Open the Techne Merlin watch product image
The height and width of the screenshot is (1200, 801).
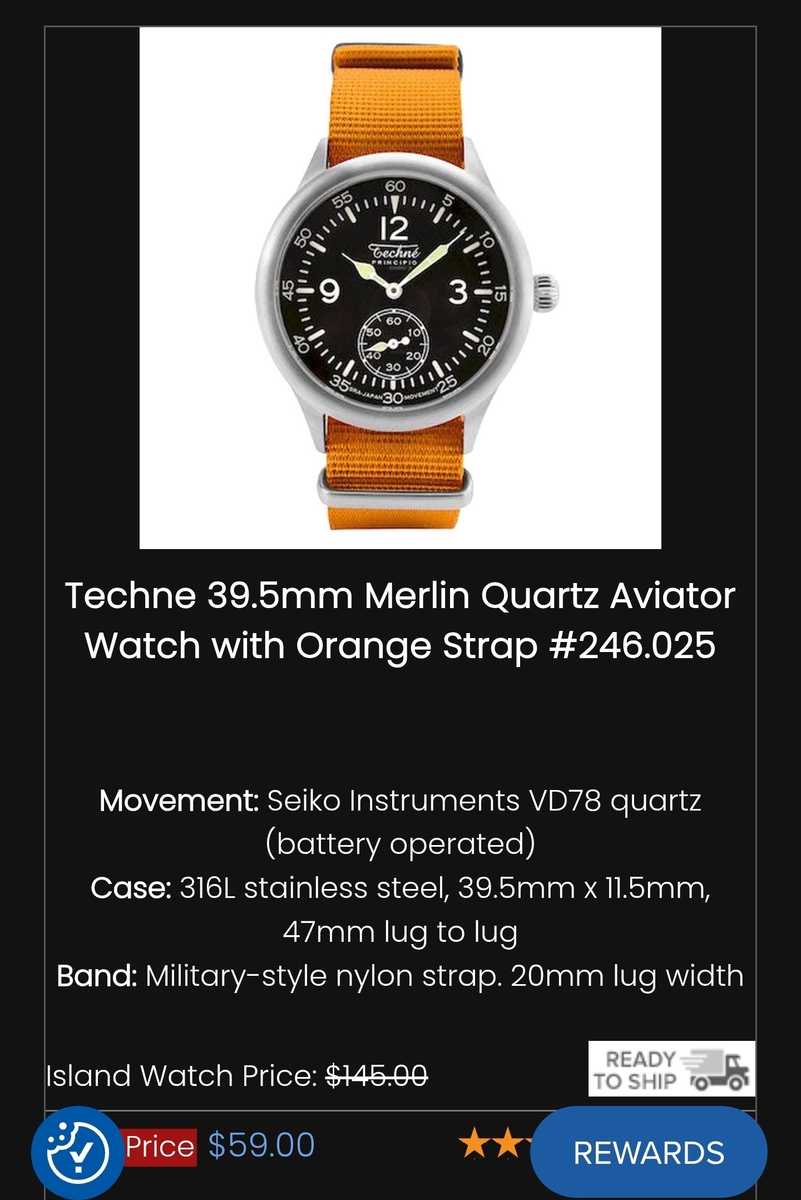point(400,288)
